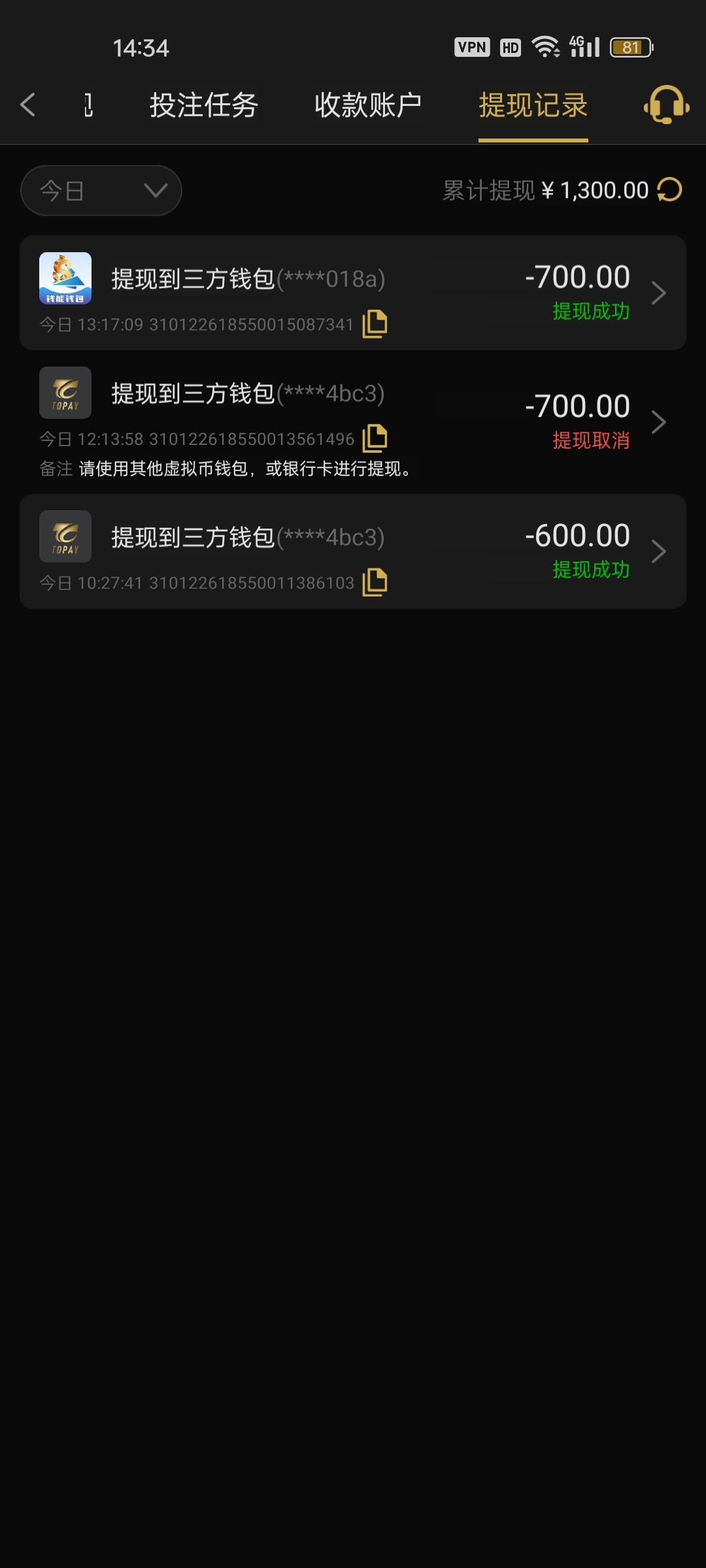Open the 13:17:09 withdrawal record details
This screenshot has height=1568, width=706.
(x=658, y=293)
